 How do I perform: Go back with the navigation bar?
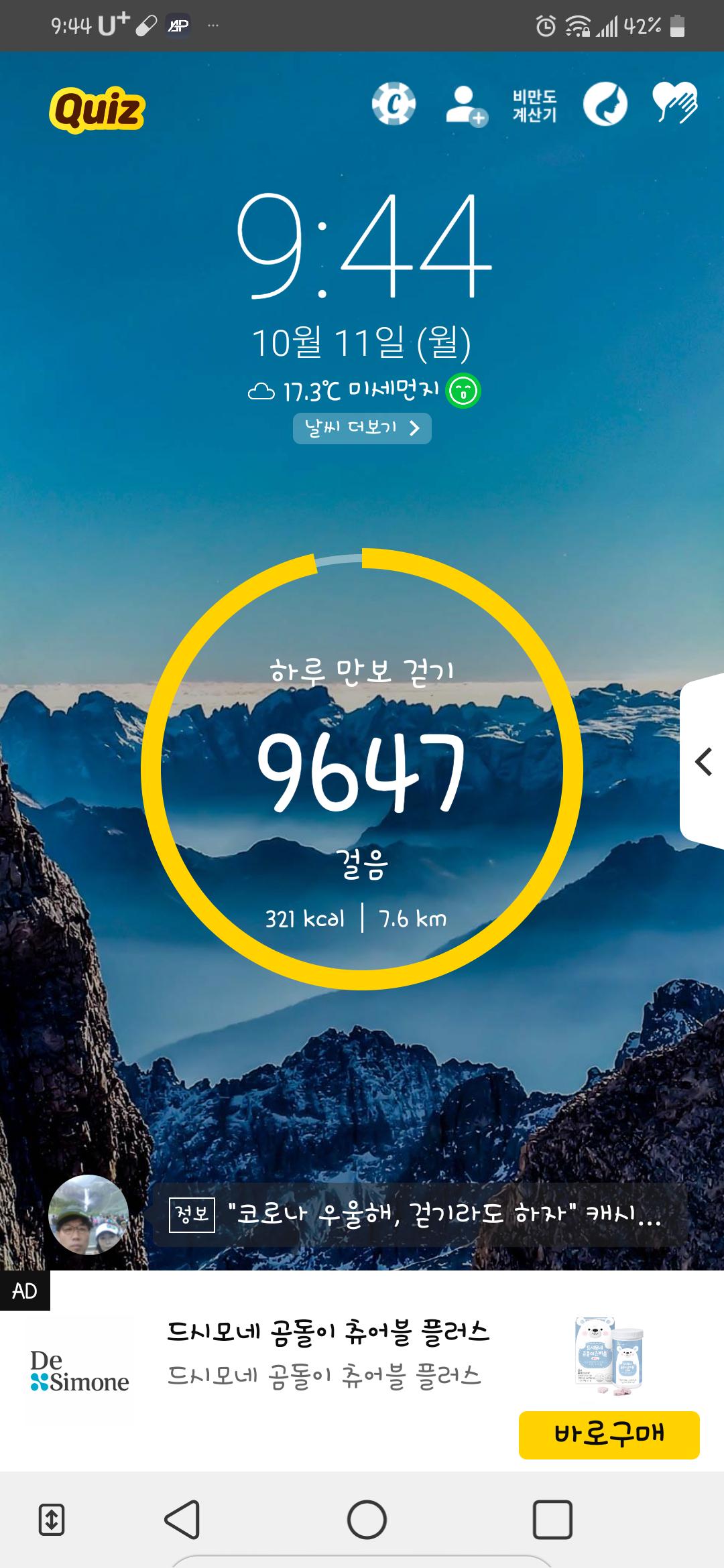pyautogui.click(x=182, y=1519)
